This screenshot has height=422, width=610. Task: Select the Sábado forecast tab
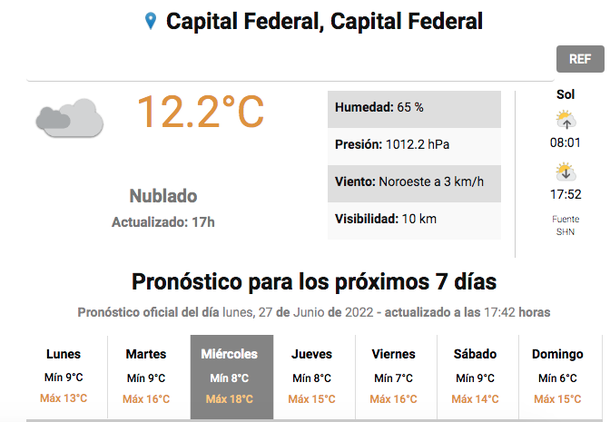[x=476, y=377]
